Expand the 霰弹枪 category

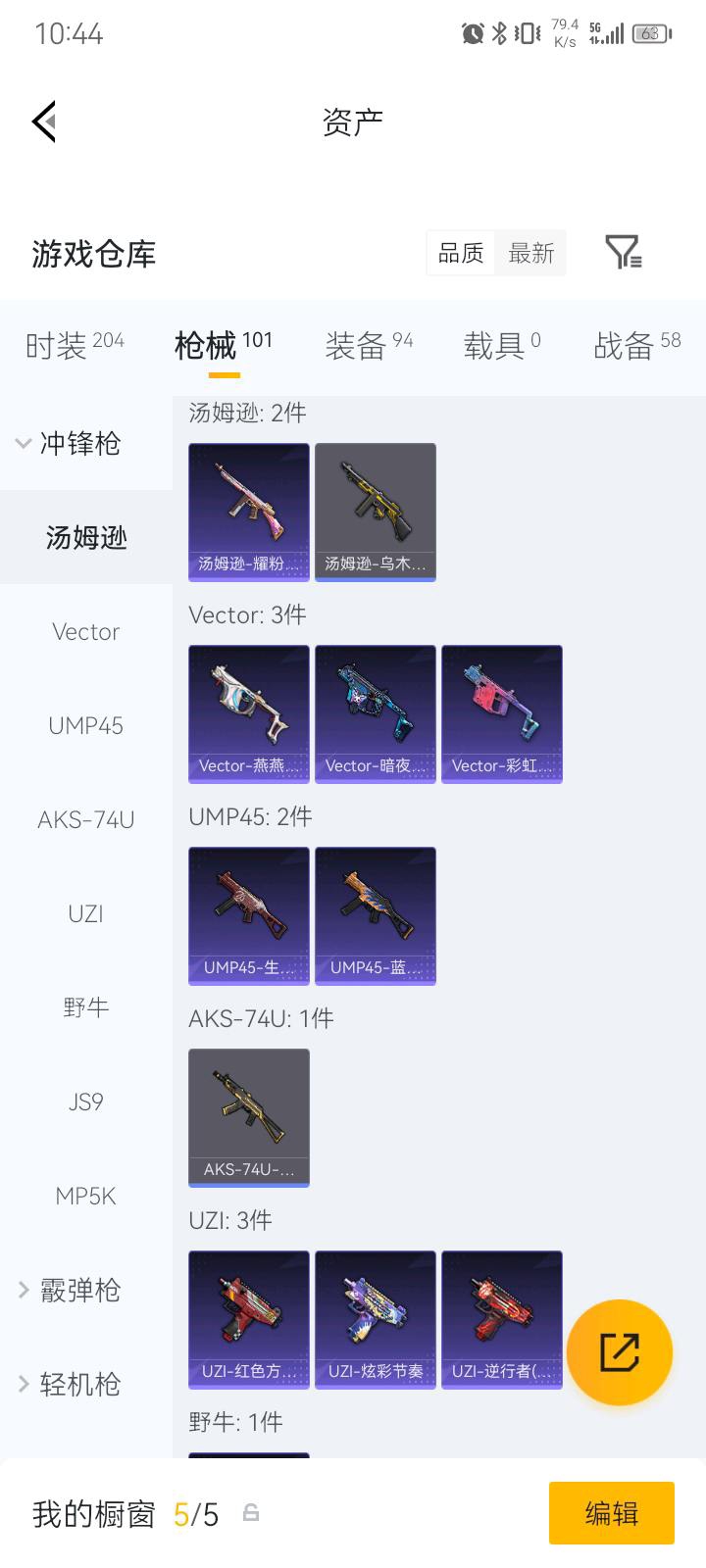(x=69, y=1290)
